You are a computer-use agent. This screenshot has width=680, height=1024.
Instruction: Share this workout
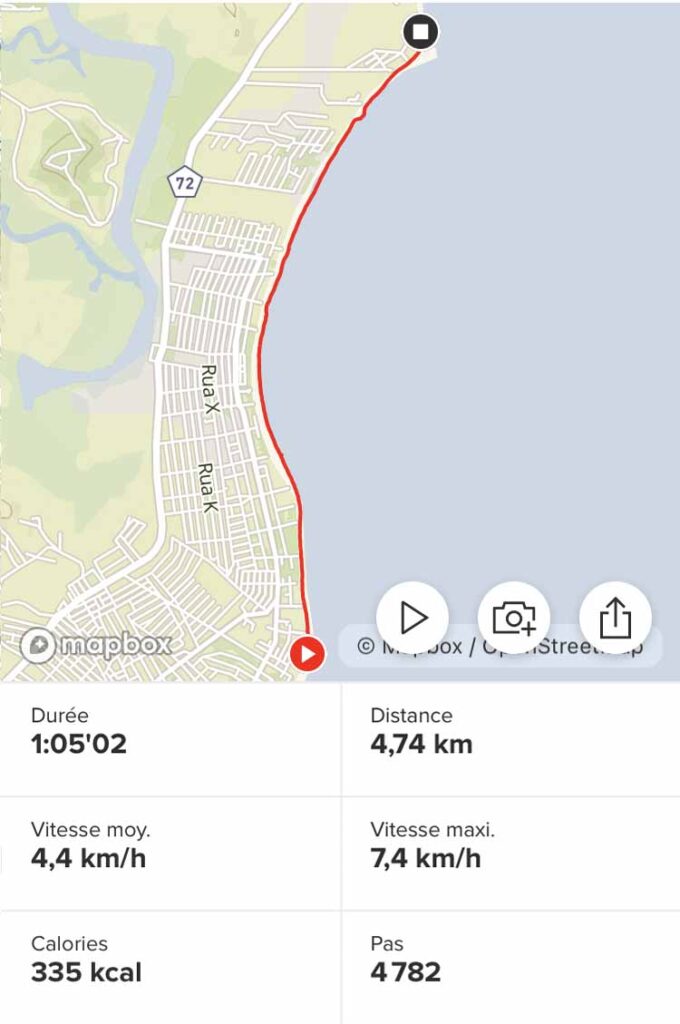pos(615,618)
